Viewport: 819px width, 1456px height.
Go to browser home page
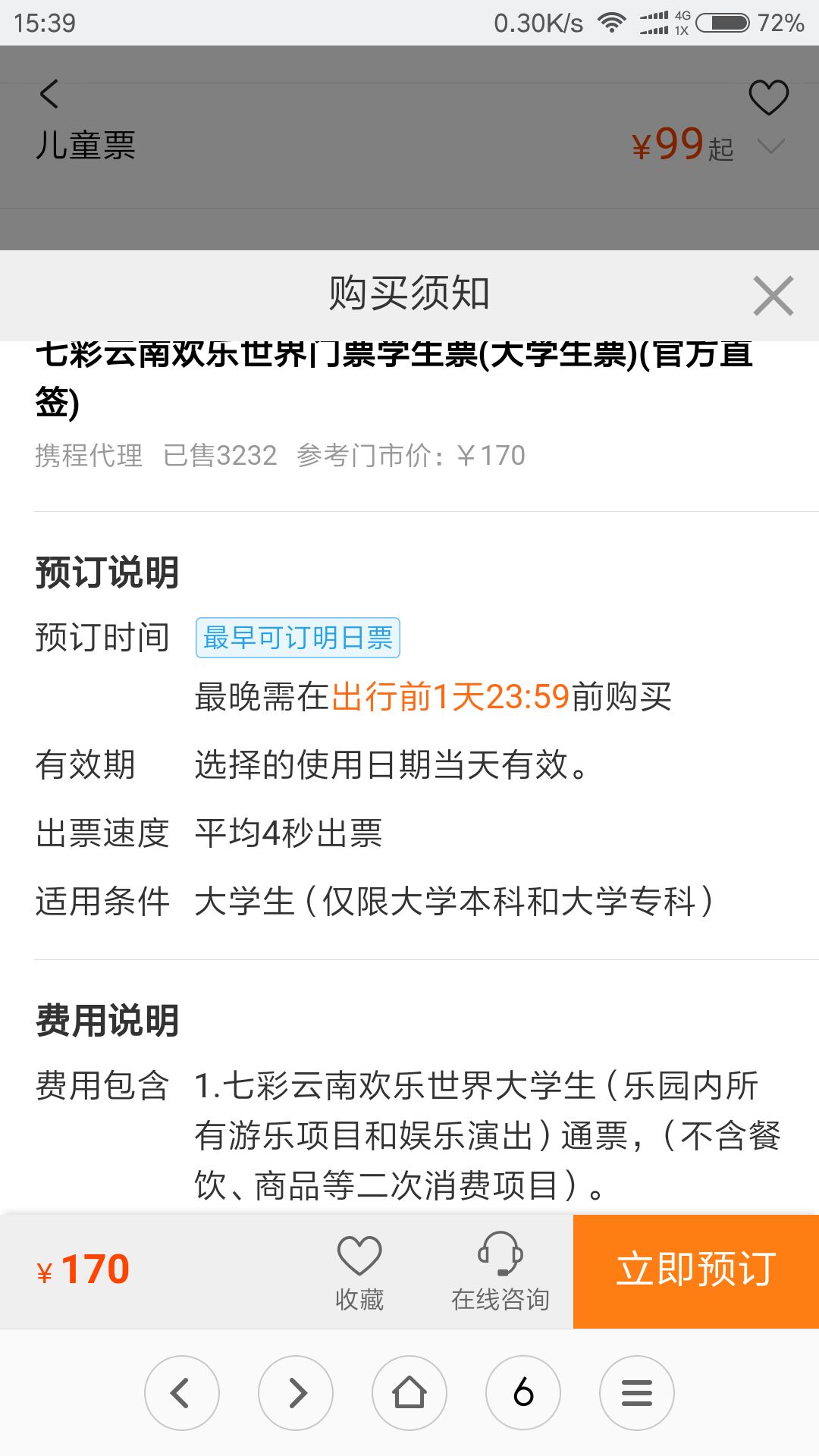tap(409, 1393)
